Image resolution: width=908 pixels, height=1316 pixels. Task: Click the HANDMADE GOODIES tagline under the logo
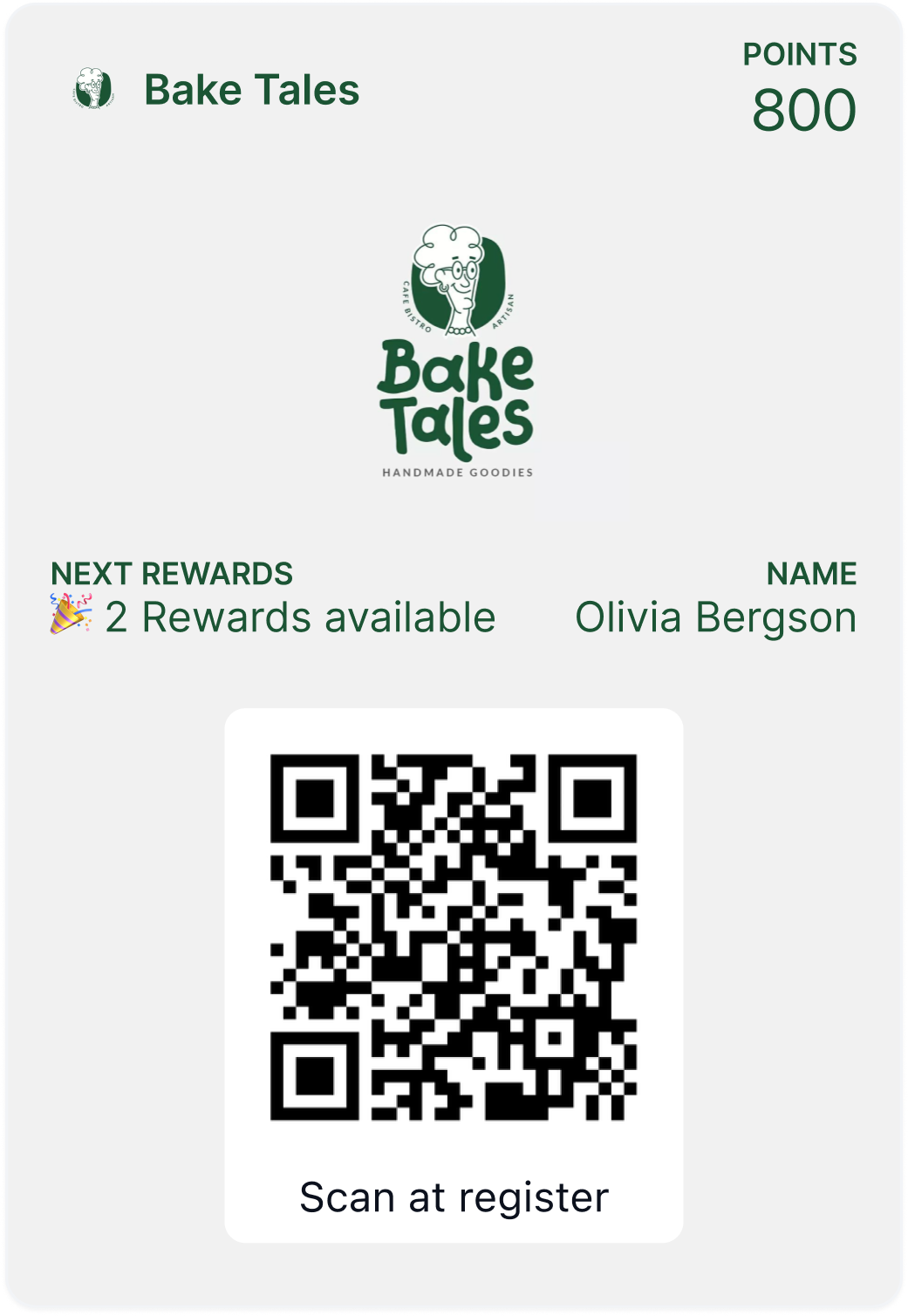coord(455,471)
